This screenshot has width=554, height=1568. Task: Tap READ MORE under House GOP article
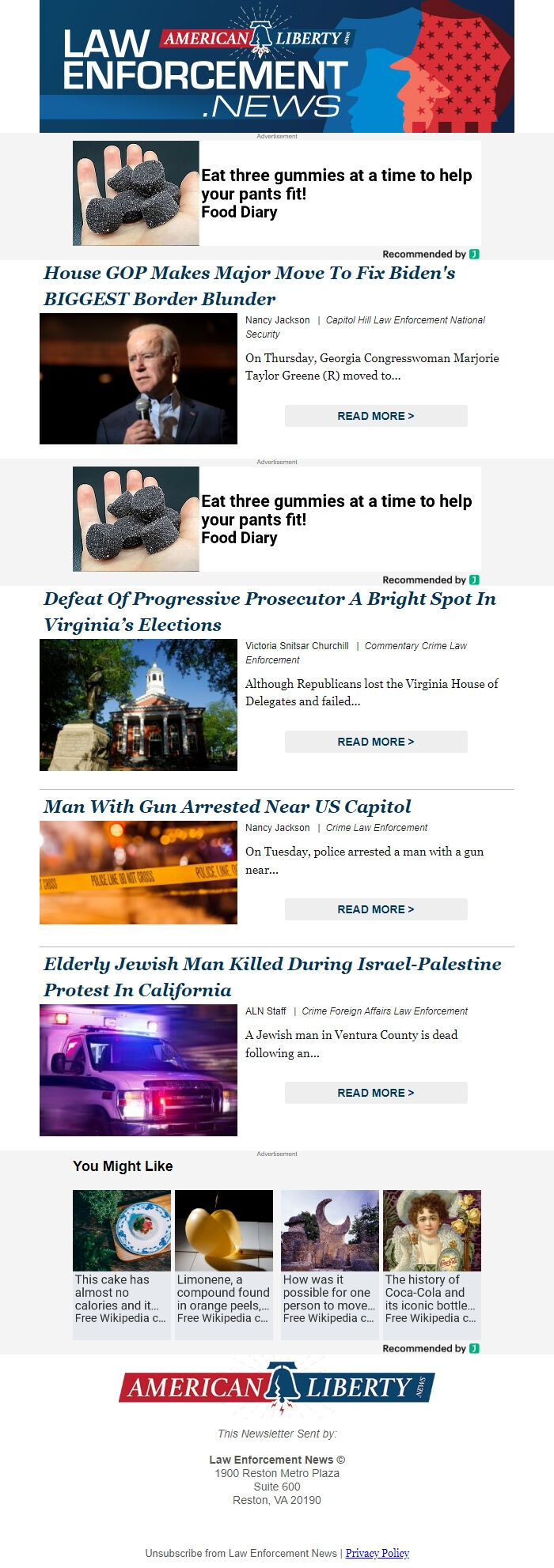pyautogui.click(x=376, y=416)
